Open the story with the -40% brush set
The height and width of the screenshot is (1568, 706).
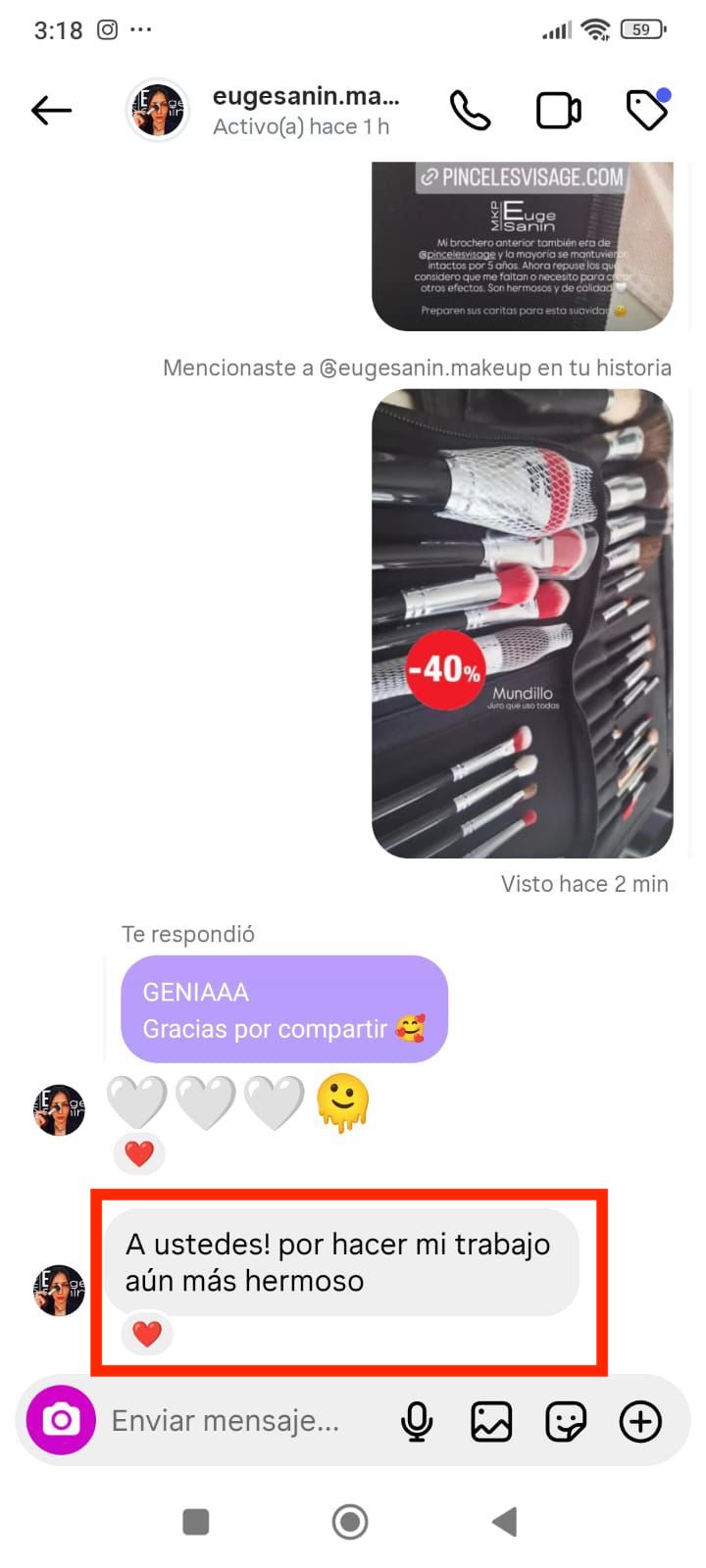[523, 623]
